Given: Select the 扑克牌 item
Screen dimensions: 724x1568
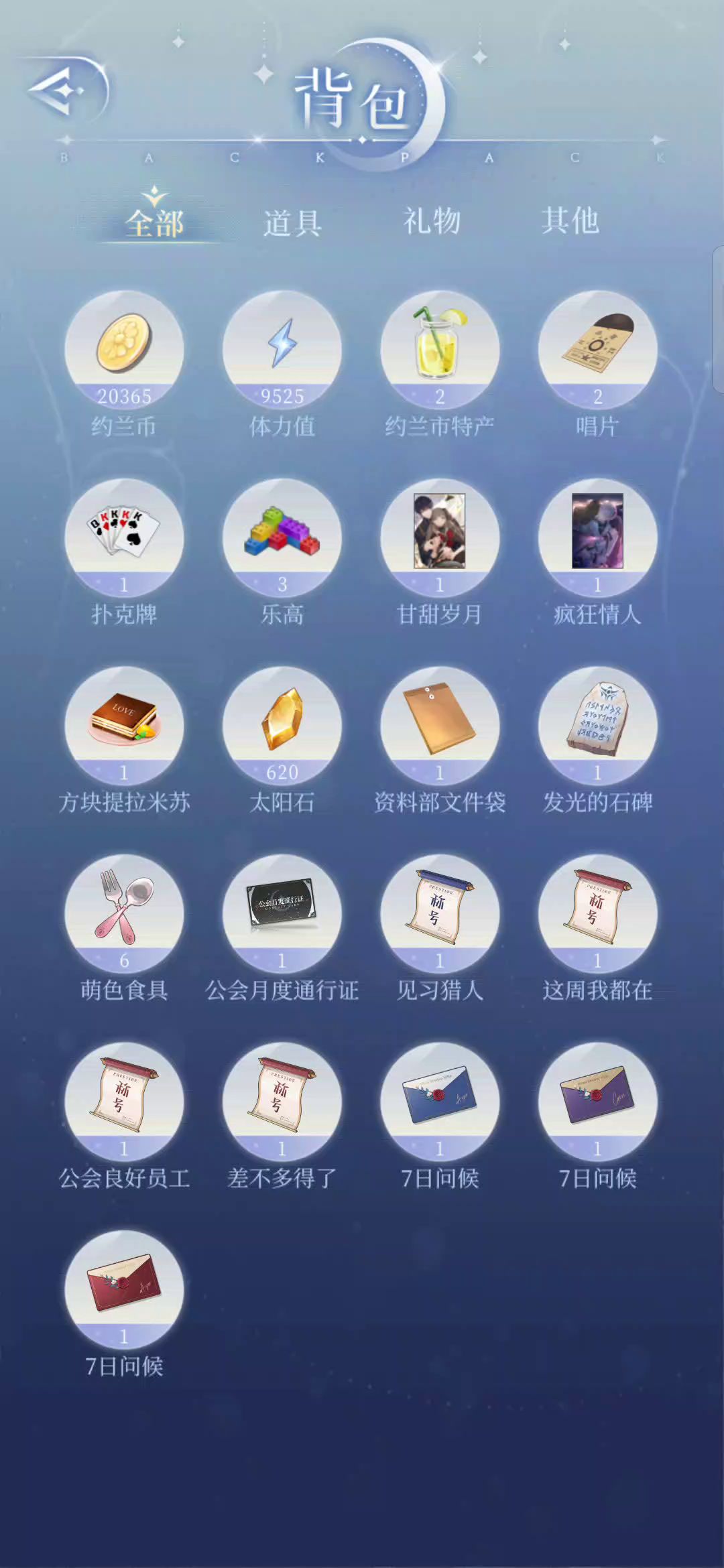Looking at the screenshot, I should 124,537.
